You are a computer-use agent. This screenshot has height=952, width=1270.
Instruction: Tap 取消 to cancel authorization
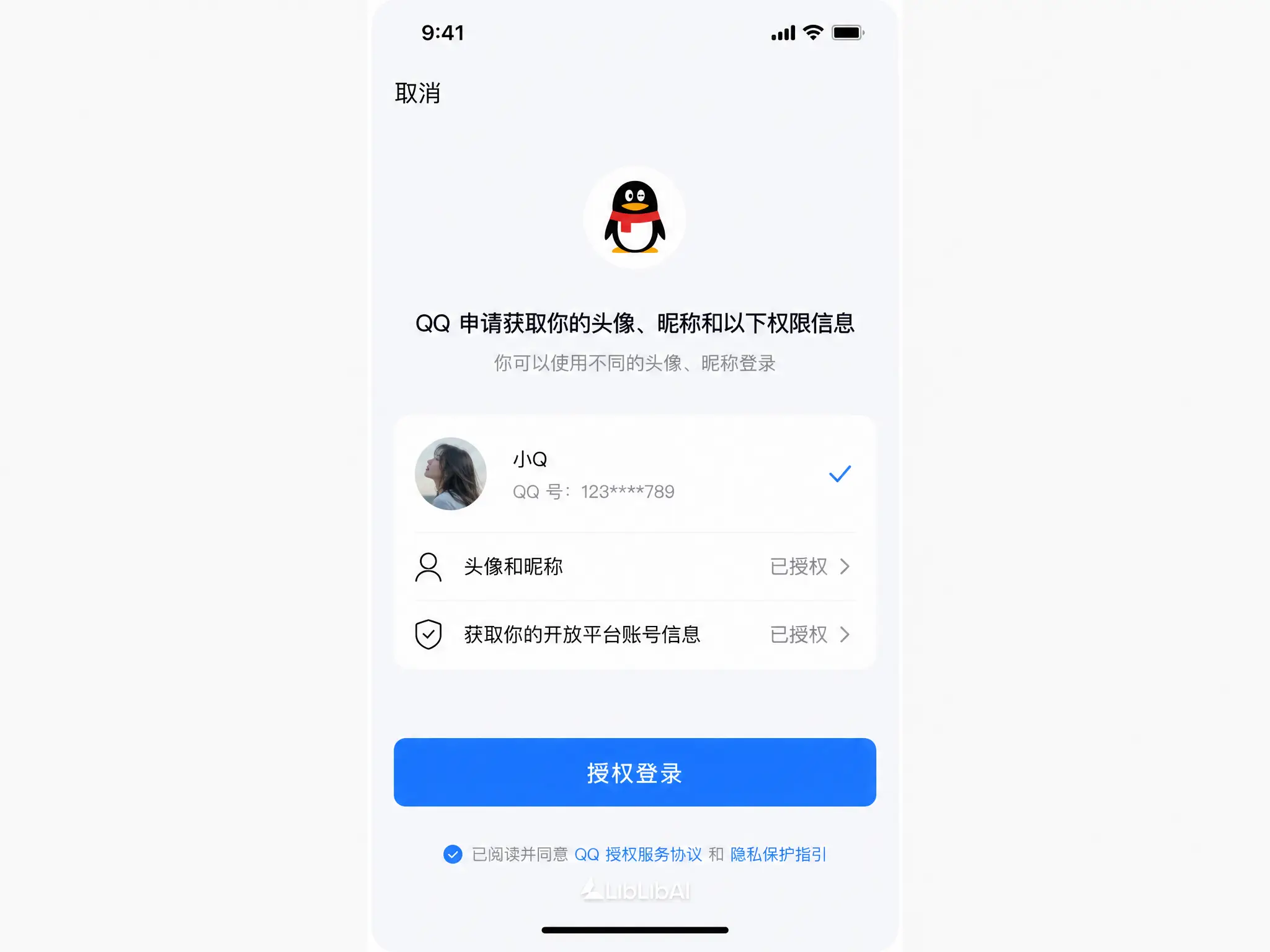click(x=417, y=94)
